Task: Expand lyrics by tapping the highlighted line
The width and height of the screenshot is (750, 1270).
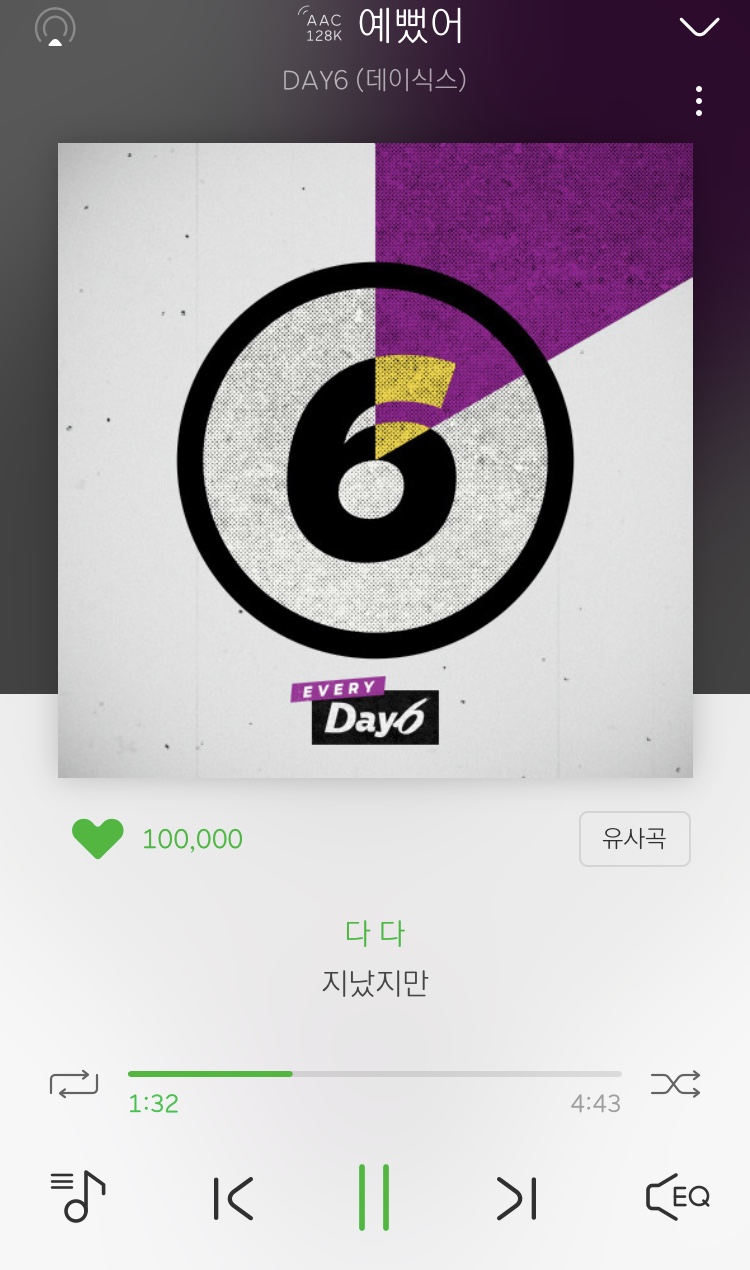Action: coord(375,932)
